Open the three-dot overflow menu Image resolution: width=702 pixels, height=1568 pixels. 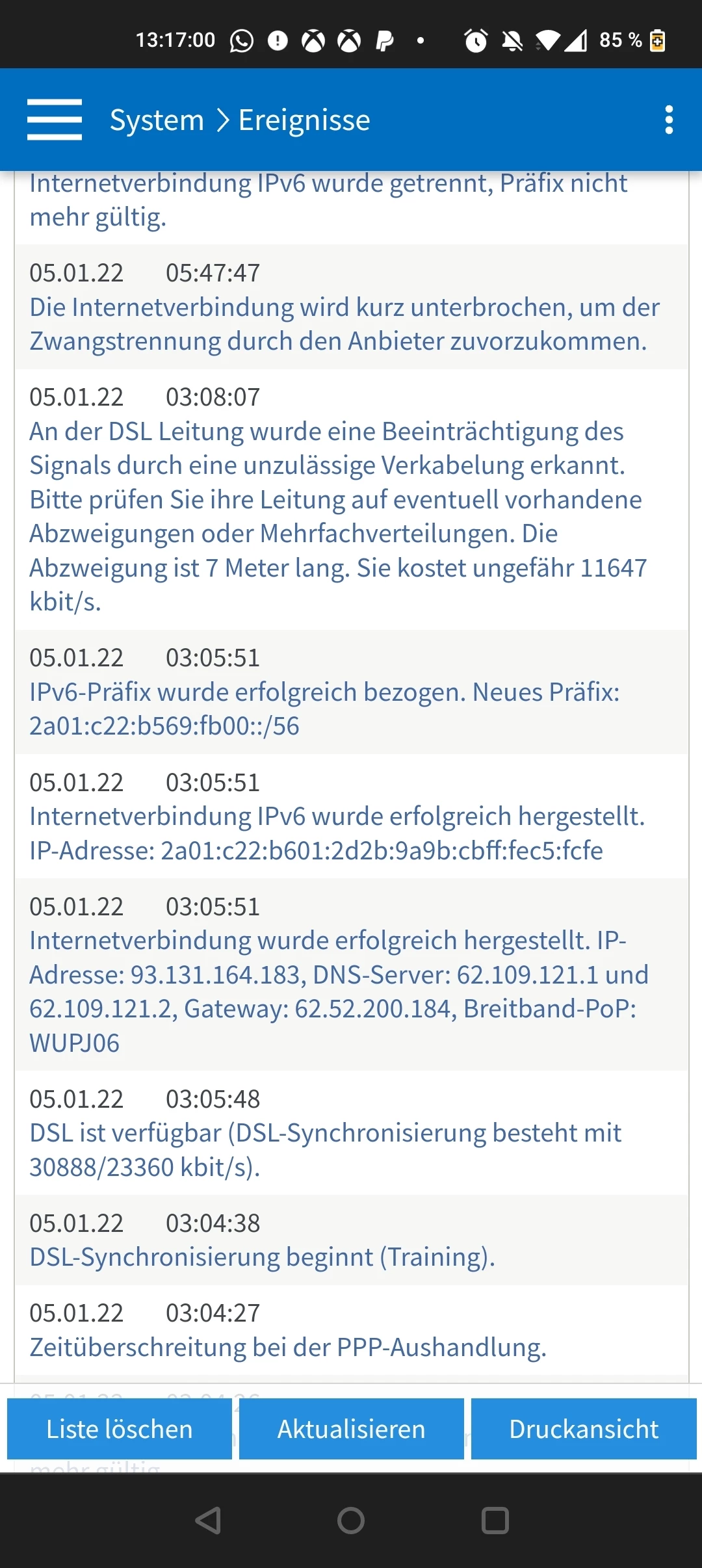point(669,120)
